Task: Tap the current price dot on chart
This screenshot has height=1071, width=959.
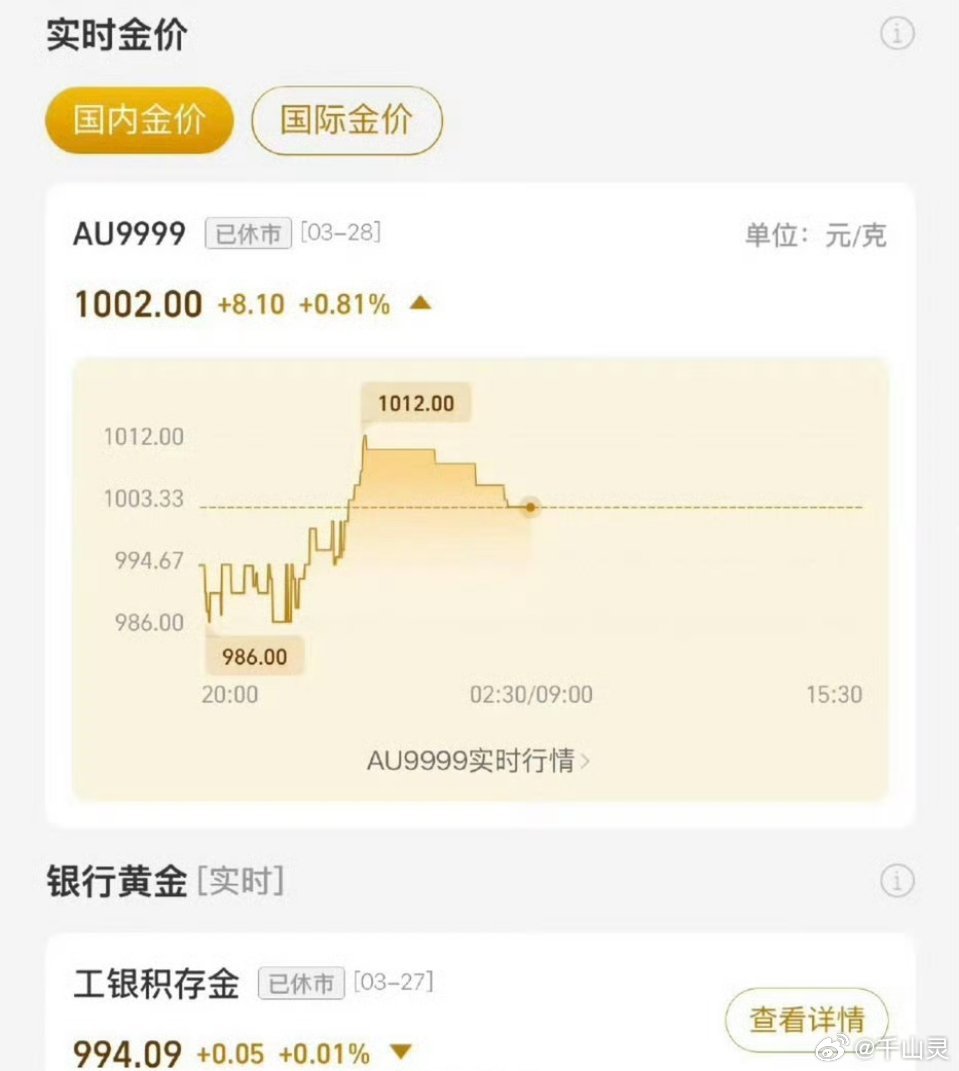Action: (x=530, y=508)
